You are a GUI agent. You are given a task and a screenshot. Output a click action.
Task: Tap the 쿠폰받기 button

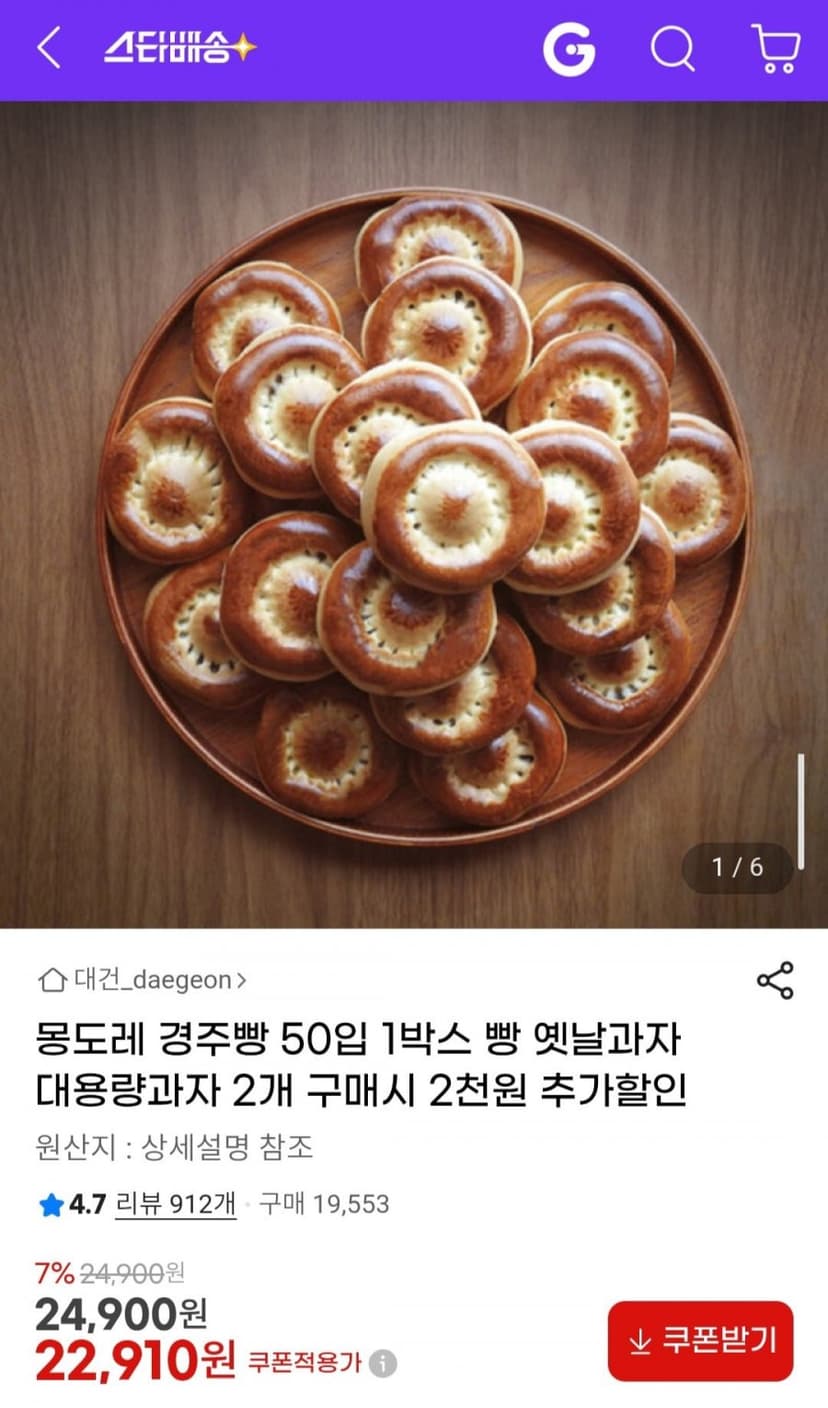point(700,1341)
